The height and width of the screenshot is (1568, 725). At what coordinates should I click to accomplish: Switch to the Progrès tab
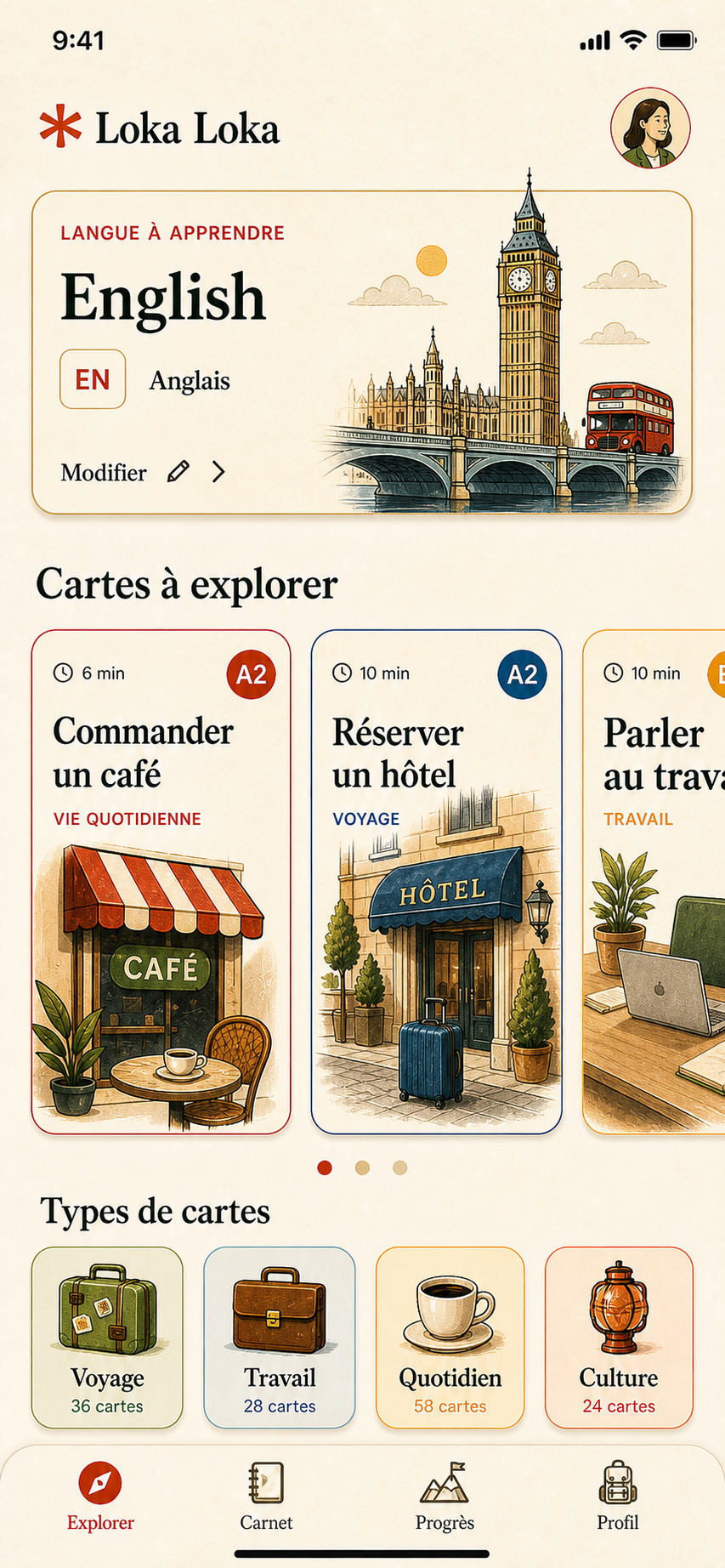click(x=445, y=1497)
